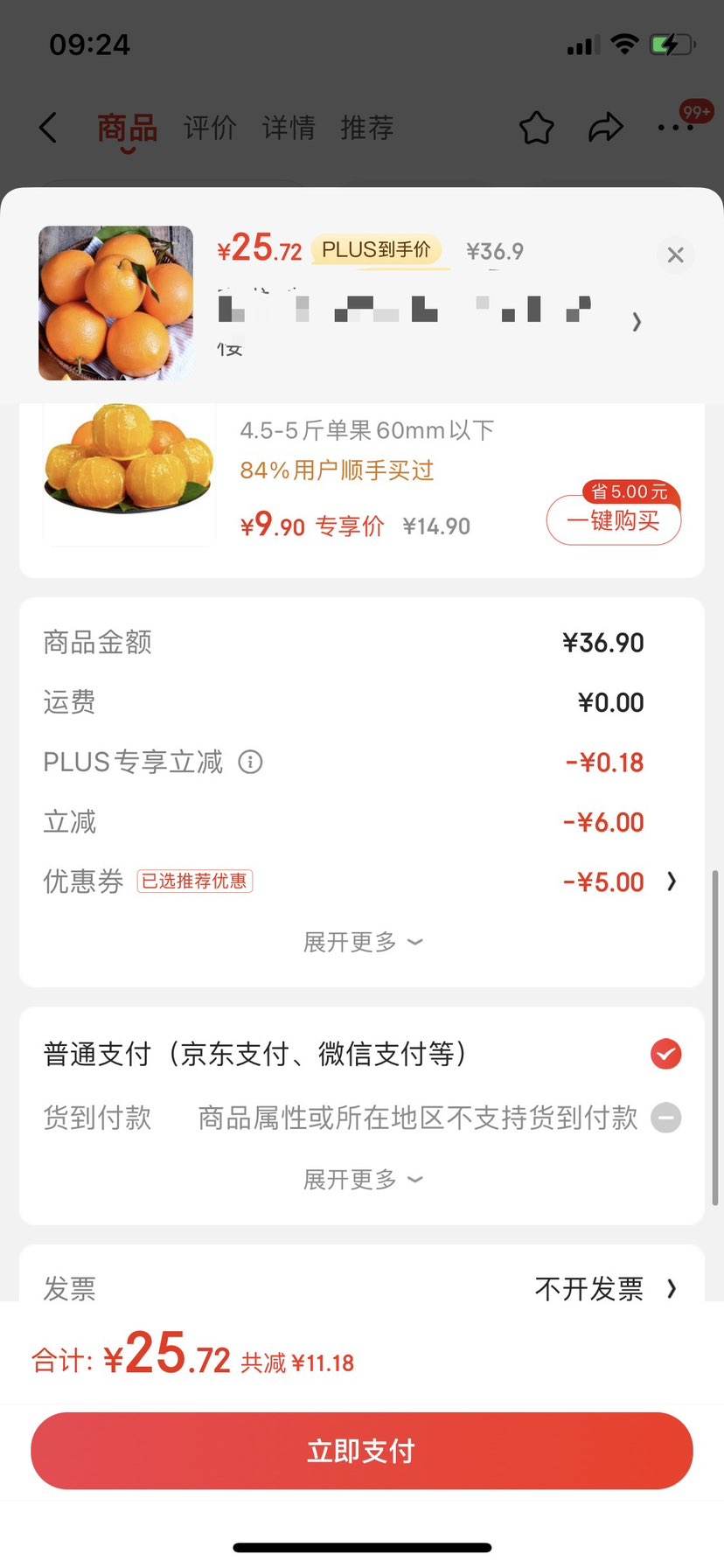The width and height of the screenshot is (724, 1568).
Task: Switch to the 评价 tab
Action: pos(210,128)
